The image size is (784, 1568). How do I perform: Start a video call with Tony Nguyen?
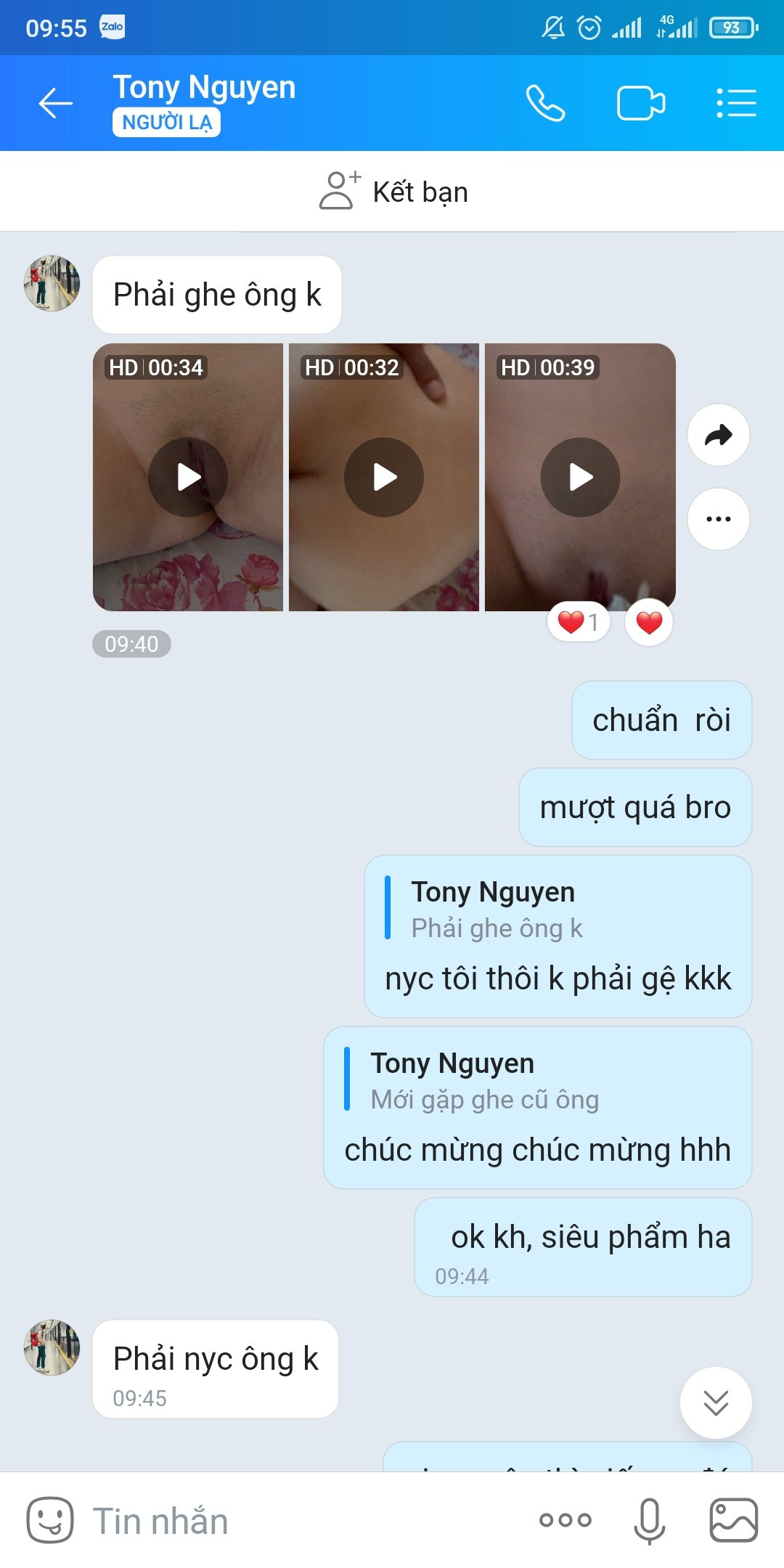coord(640,103)
